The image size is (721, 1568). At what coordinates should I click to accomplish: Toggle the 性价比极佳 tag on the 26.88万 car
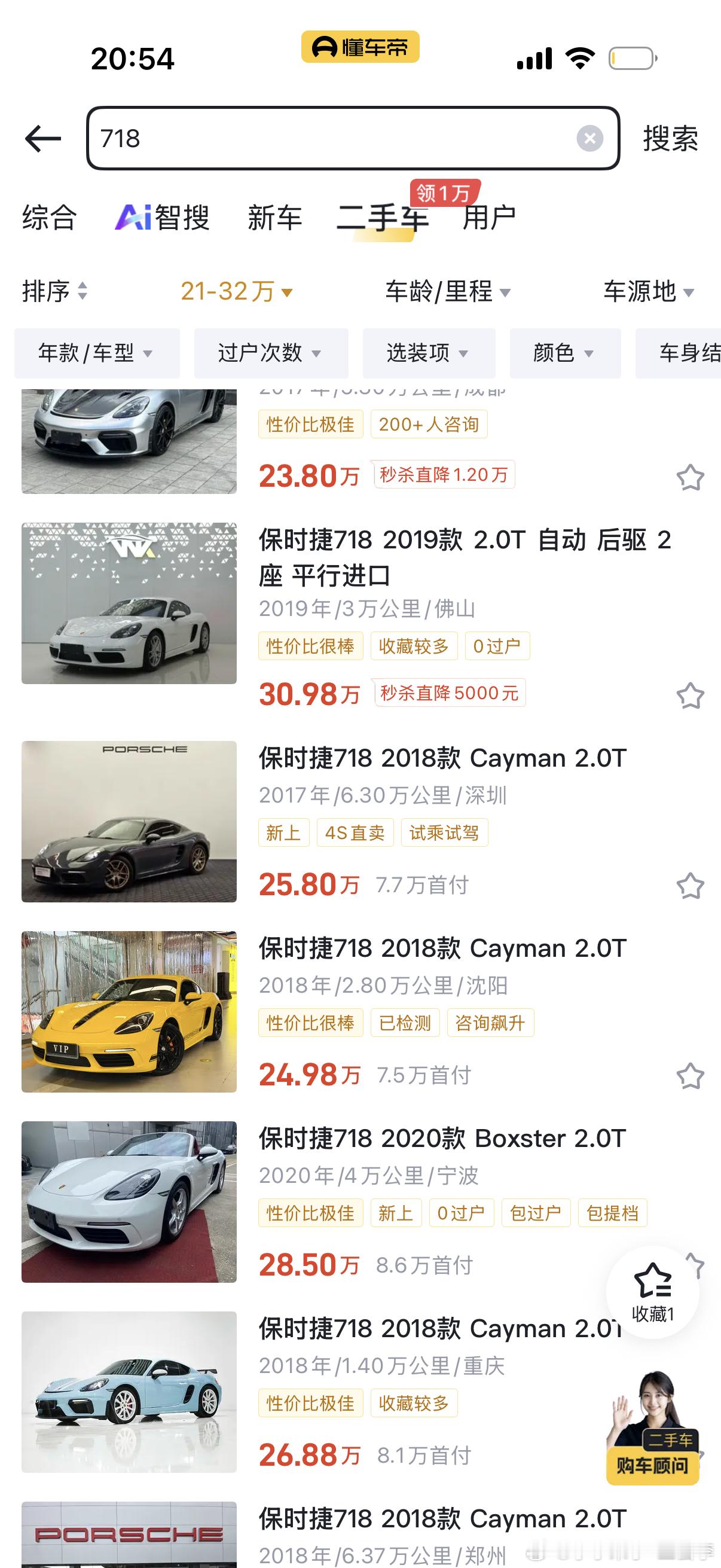pos(310,1403)
